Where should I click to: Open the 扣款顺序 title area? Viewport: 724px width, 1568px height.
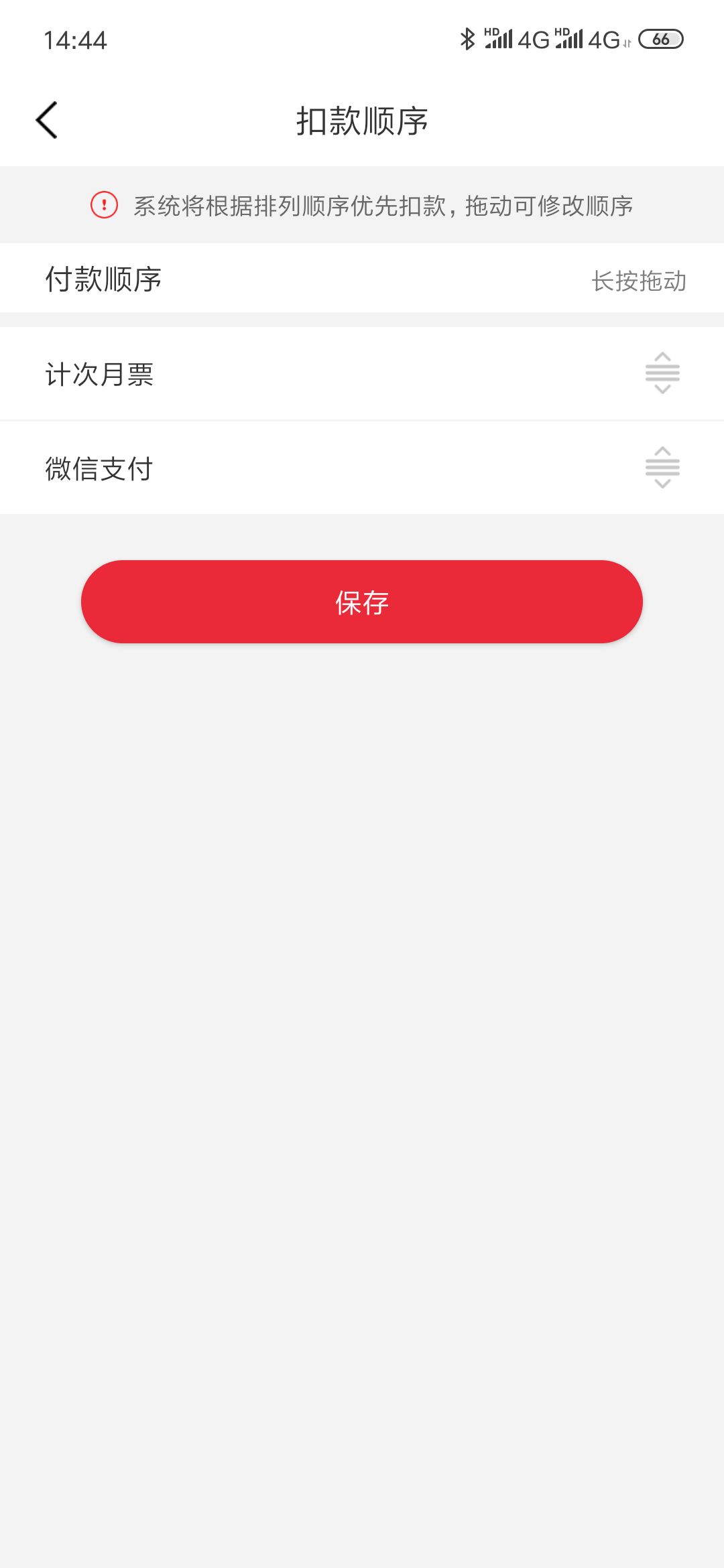[362, 121]
